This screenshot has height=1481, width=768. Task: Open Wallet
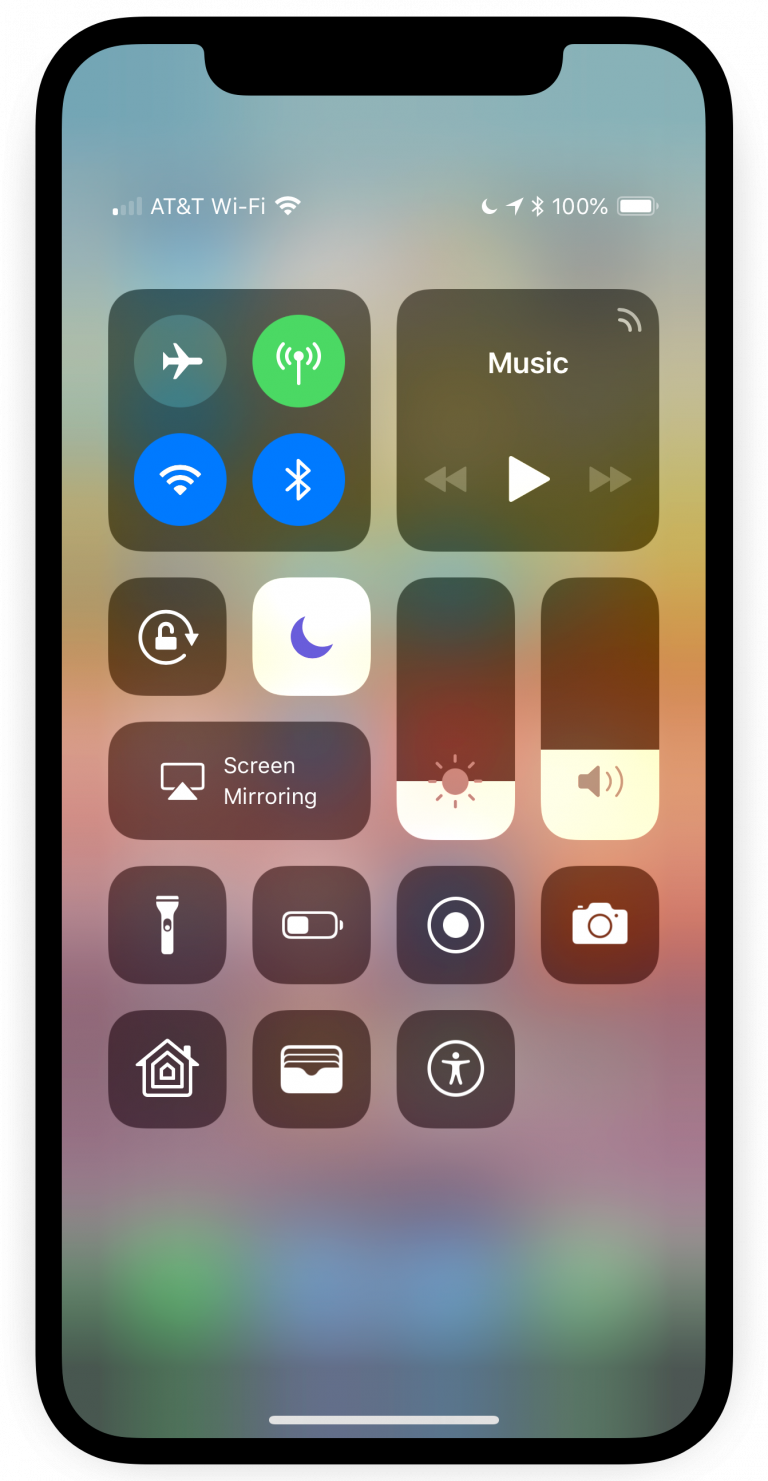click(x=311, y=1069)
